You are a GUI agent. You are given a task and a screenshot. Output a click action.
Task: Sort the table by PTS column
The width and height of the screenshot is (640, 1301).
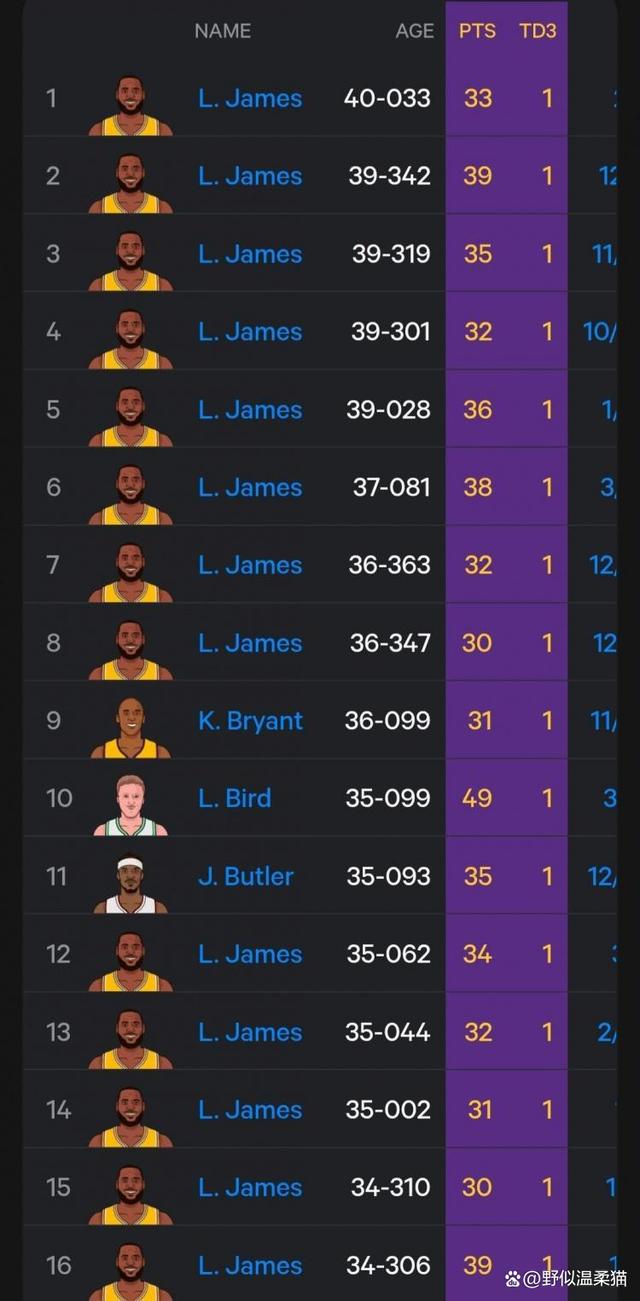pyautogui.click(x=477, y=31)
